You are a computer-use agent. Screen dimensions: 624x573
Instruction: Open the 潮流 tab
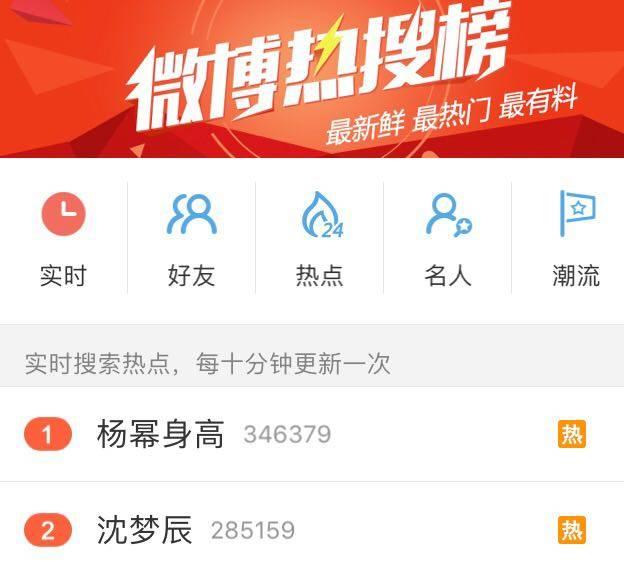tap(575, 238)
